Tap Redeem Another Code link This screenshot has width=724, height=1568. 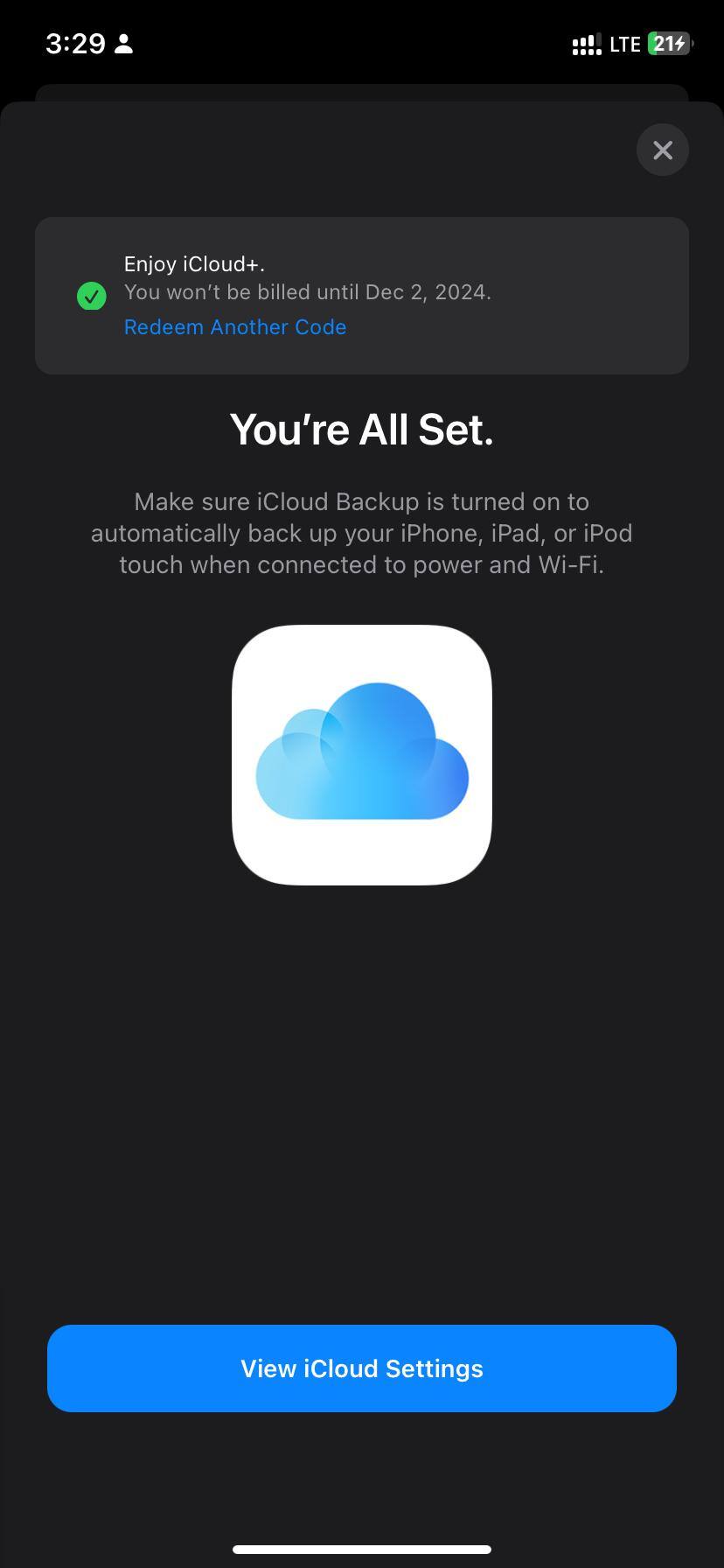click(235, 326)
